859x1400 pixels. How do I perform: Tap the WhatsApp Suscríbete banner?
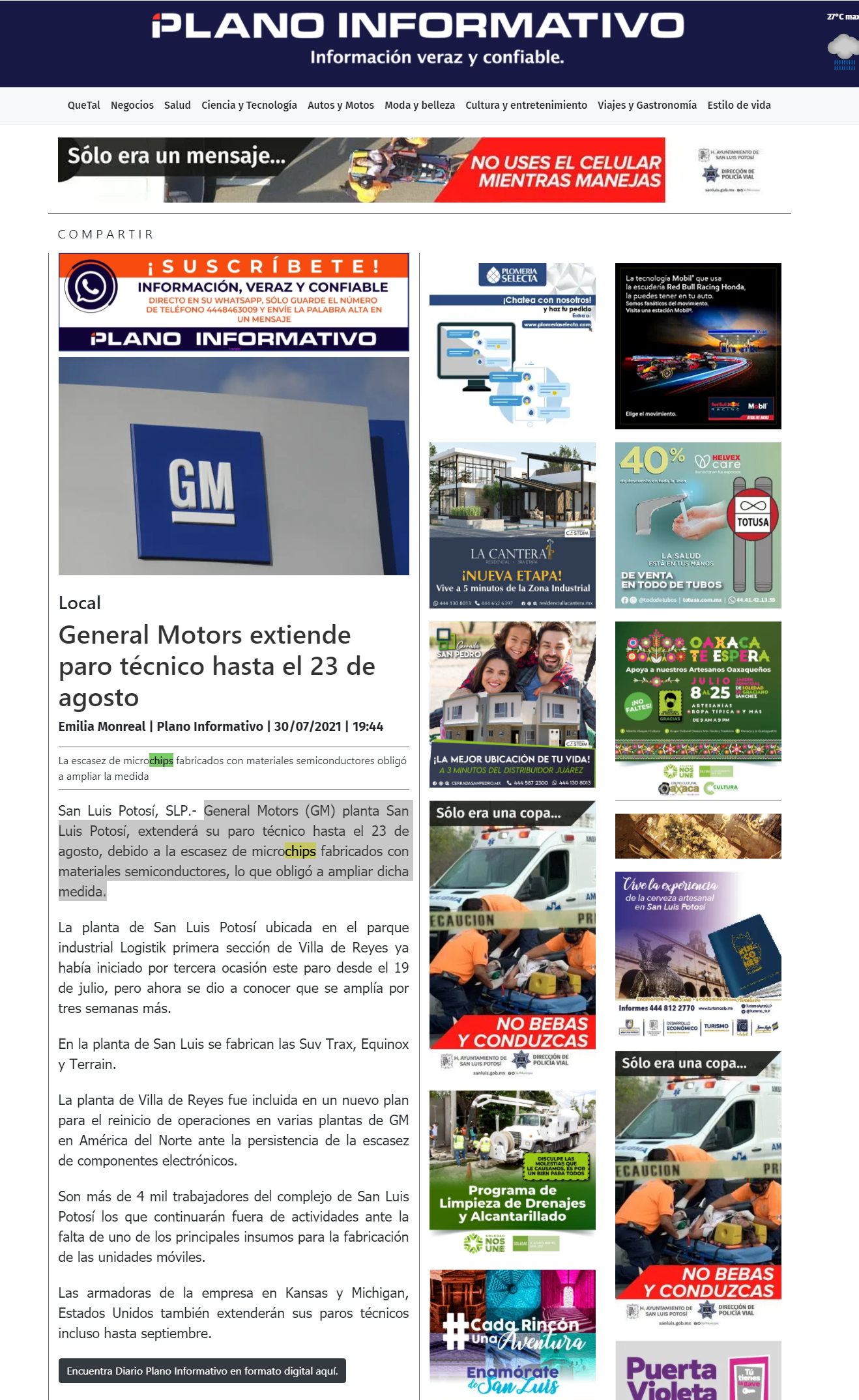click(234, 302)
